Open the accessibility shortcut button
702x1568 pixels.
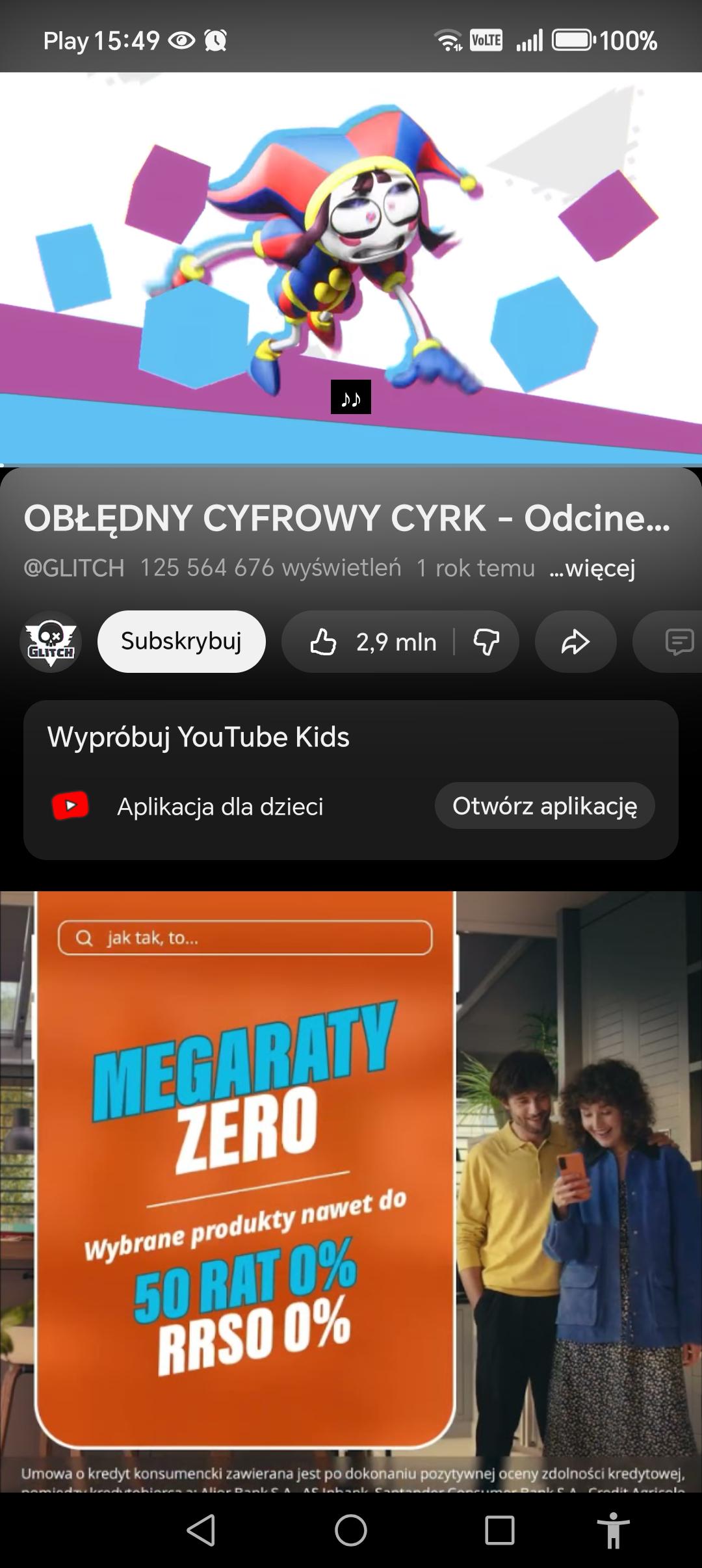click(x=613, y=1530)
